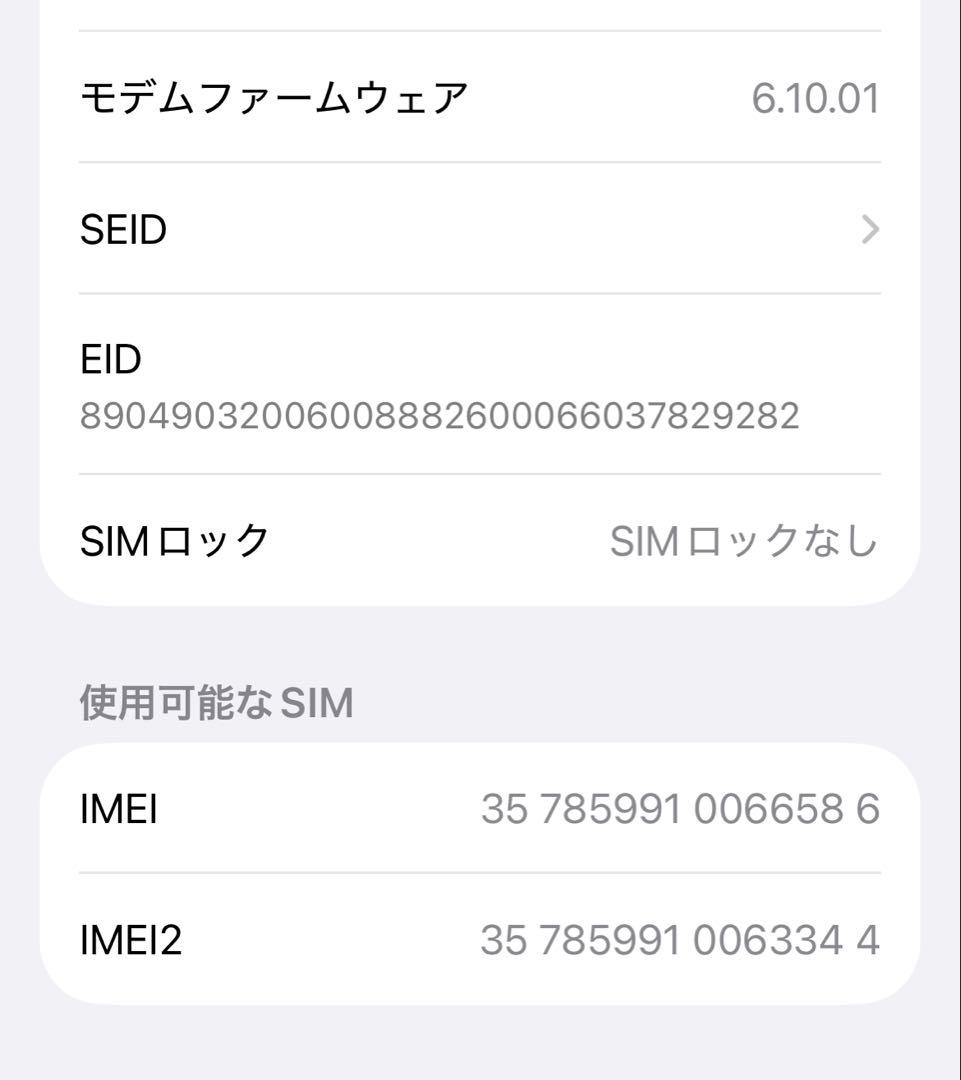The width and height of the screenshot is (961, 1080).
Task: Expand the SEID row
Action: [x=480, y=229]
